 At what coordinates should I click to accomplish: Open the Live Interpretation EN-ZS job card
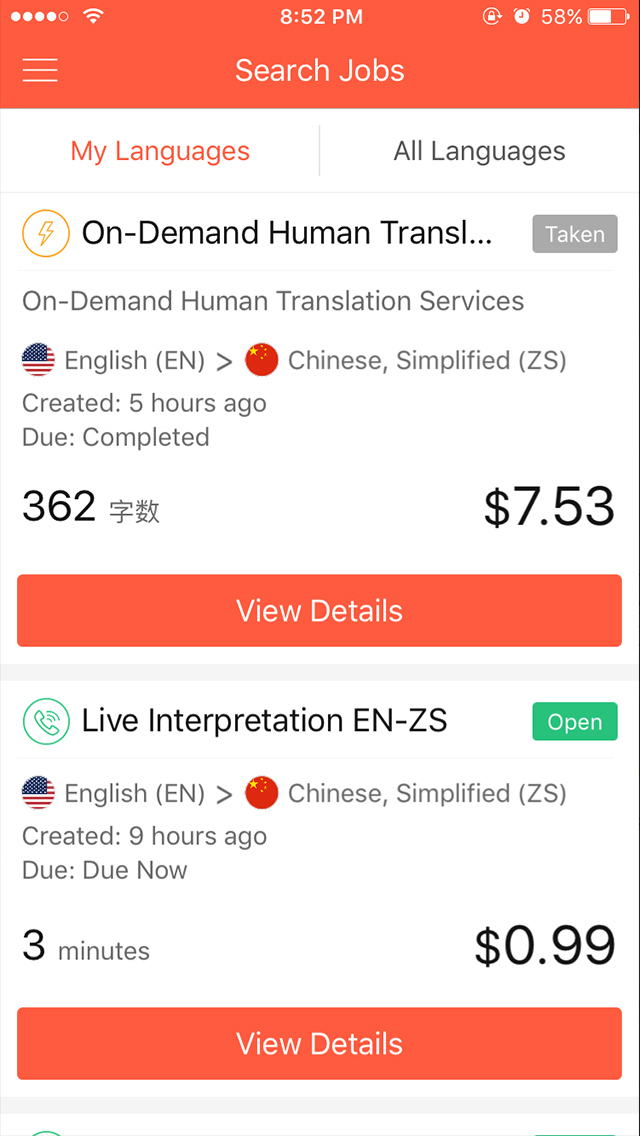pyautogui.click(x=265, y=721)
